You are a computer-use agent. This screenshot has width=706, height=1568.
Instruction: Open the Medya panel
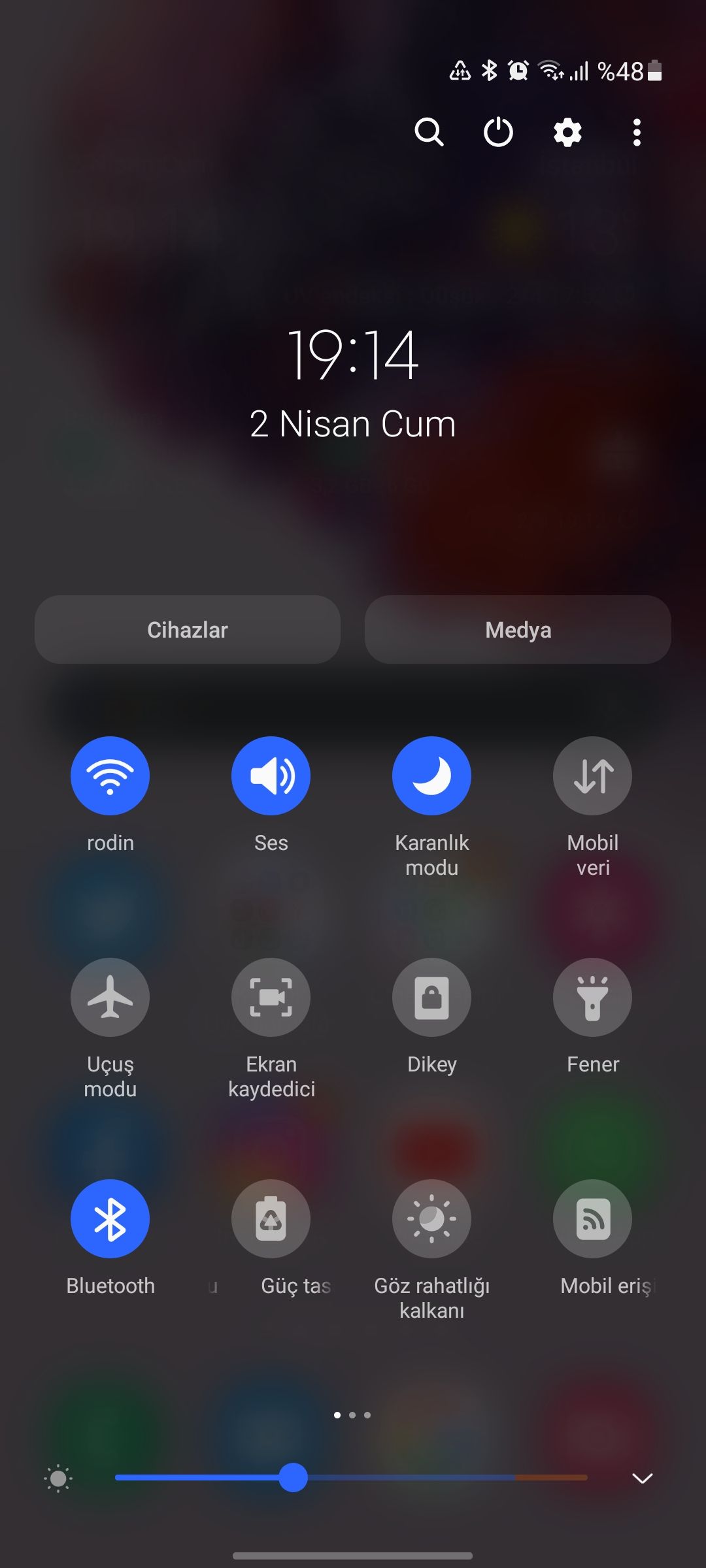point(518,630)
